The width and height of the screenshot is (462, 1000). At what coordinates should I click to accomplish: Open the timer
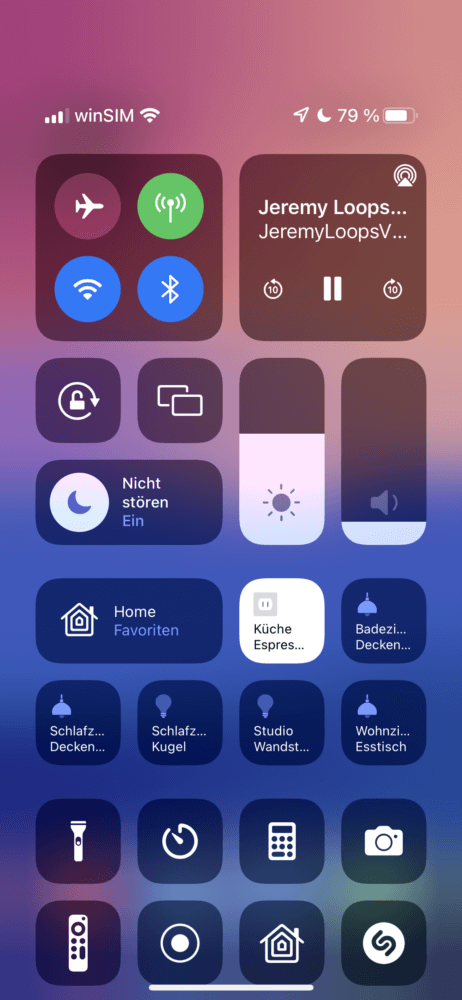pyautogui.click(x=180, y=841)
